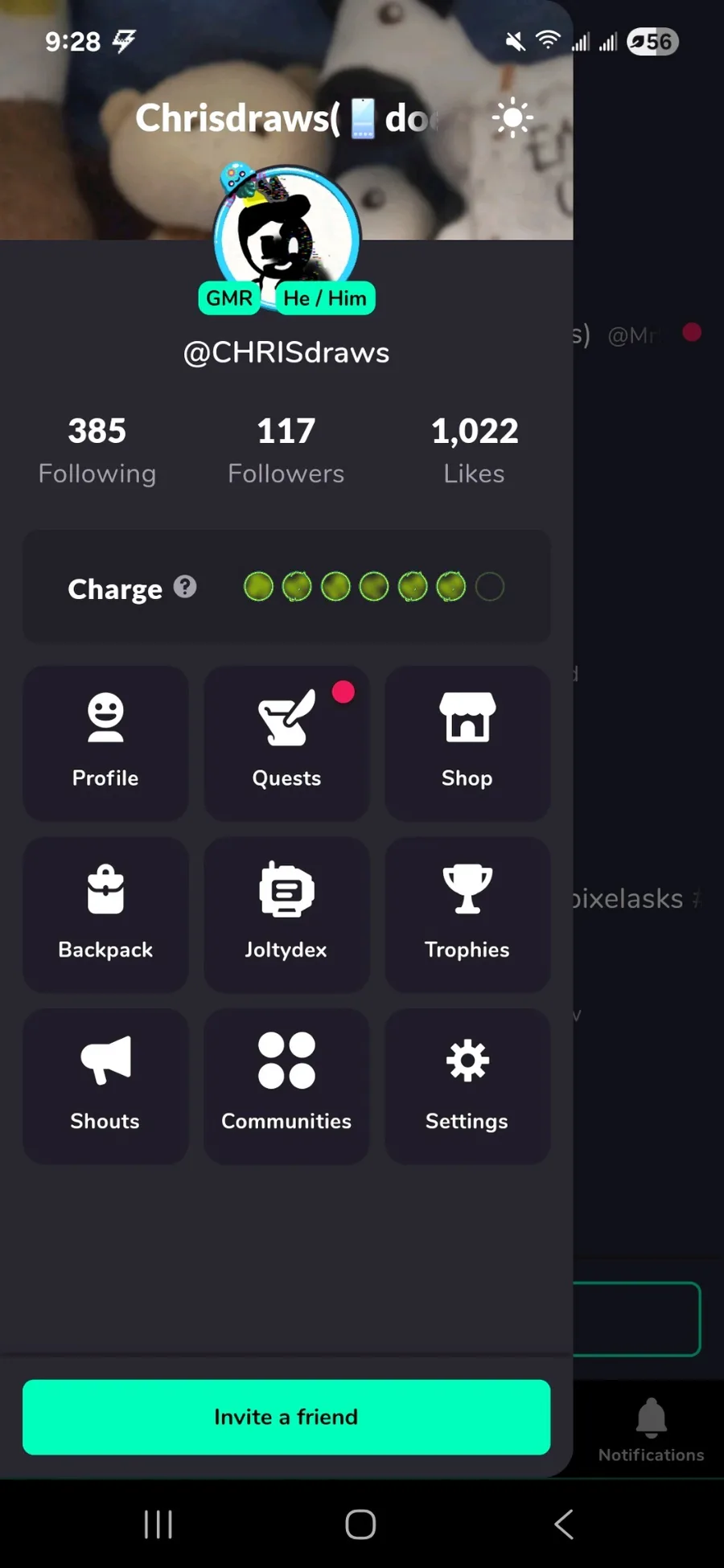Toggle light mode with the sun icon
Viewport: 724px width, 1568px height.
coord(512,119)
